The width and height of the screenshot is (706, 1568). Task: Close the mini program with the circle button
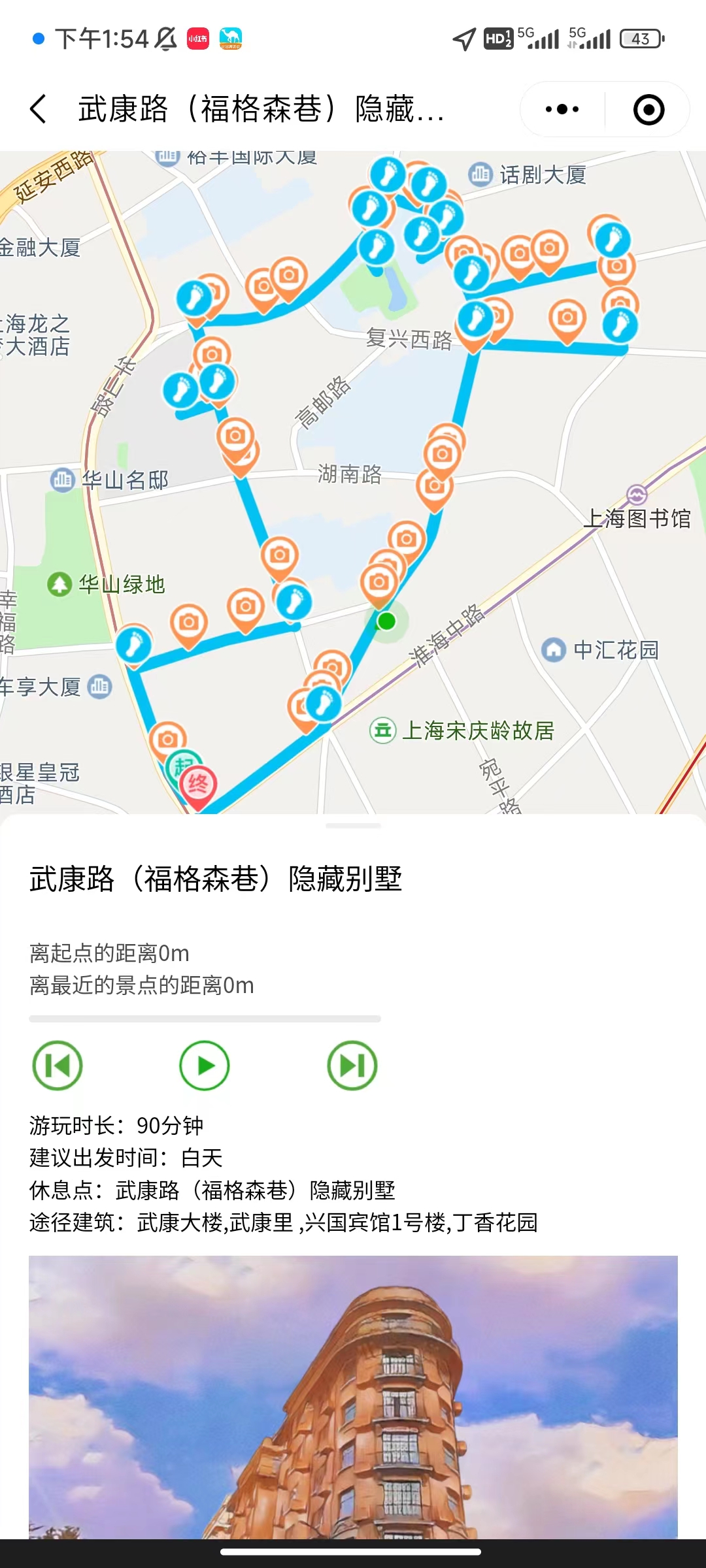(x=648, y=109)
